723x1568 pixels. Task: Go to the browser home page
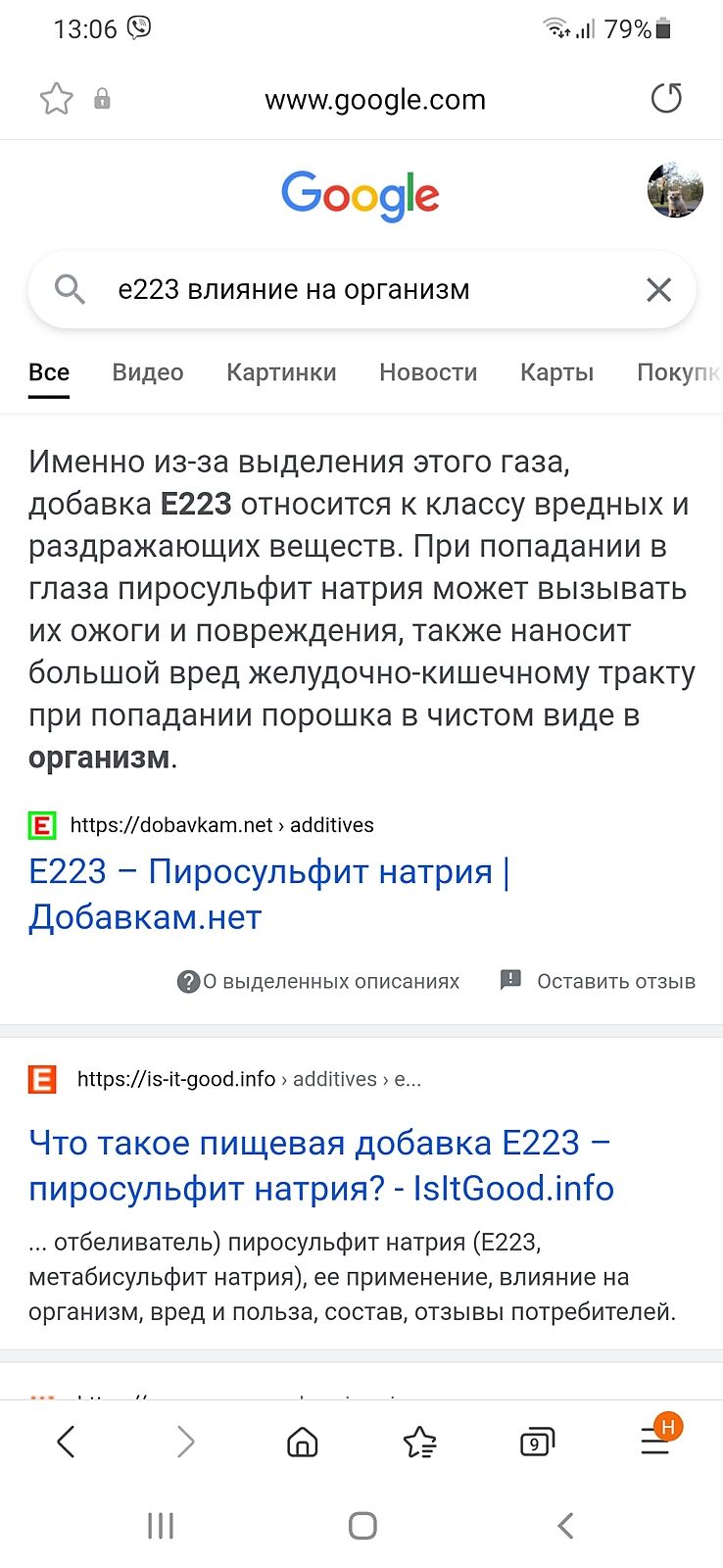pyautogui.click(x=302, y=1442)
